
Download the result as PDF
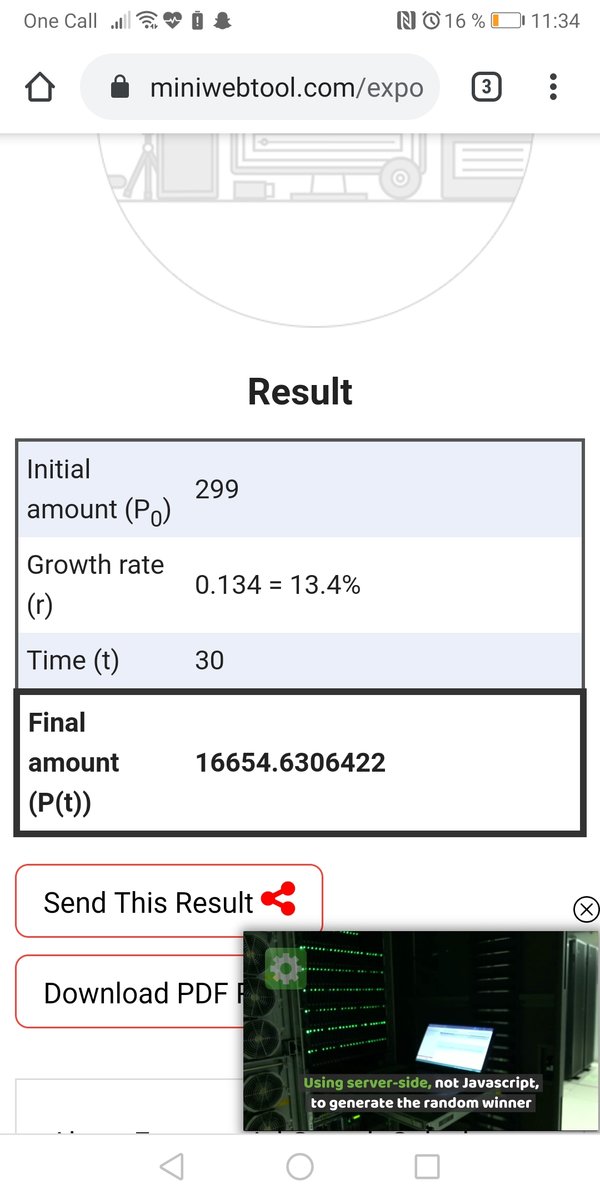[129, 992]
